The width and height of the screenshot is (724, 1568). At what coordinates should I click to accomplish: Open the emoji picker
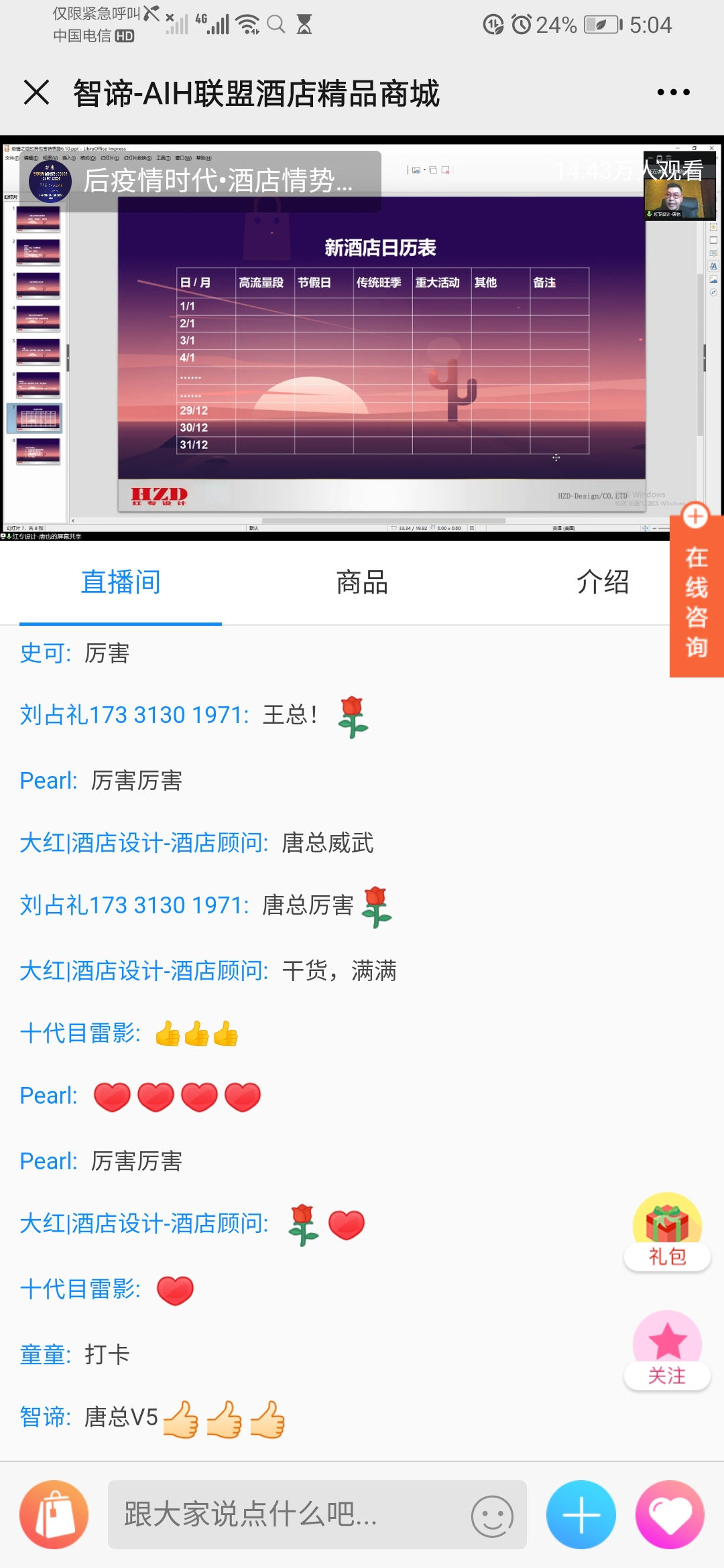[492, 1516]
